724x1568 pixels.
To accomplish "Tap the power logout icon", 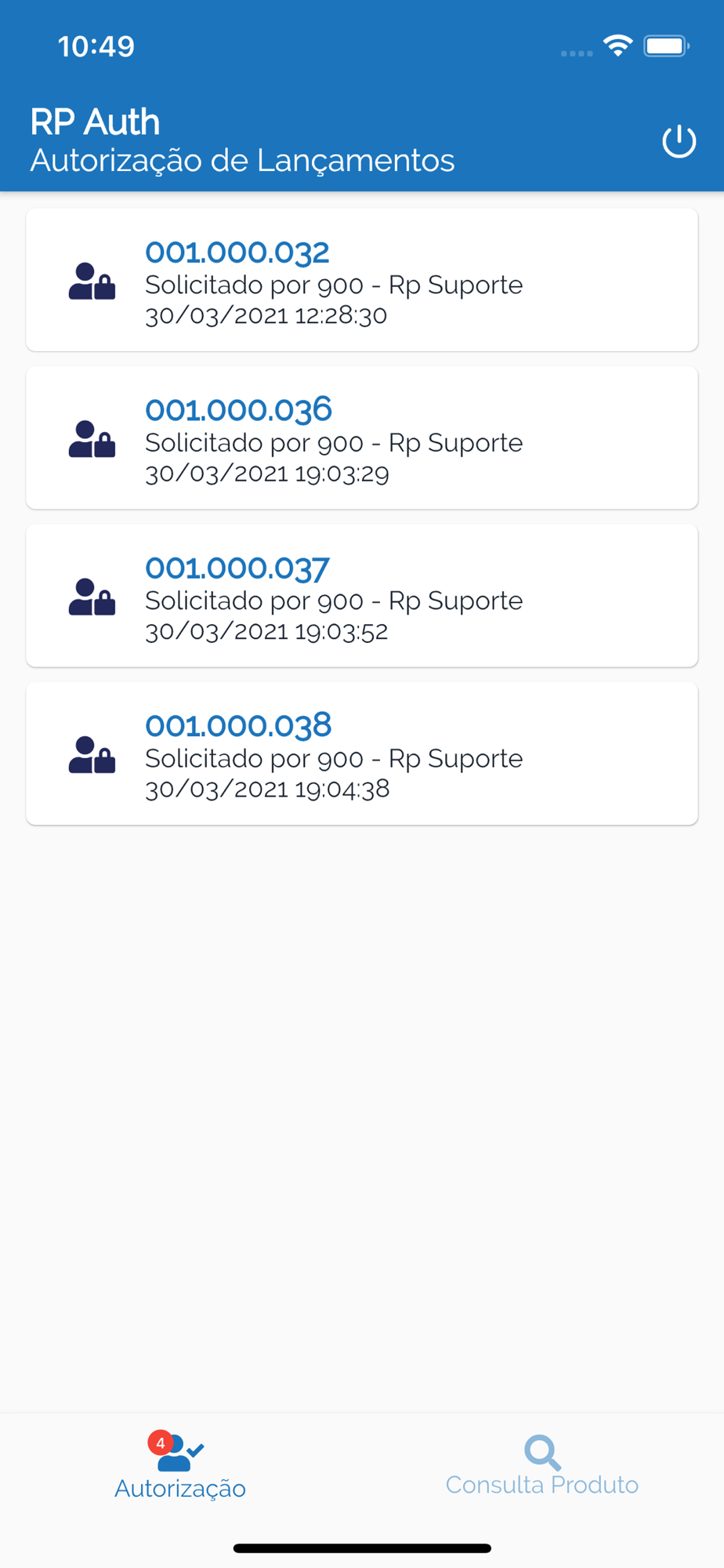I will [679, 141].
